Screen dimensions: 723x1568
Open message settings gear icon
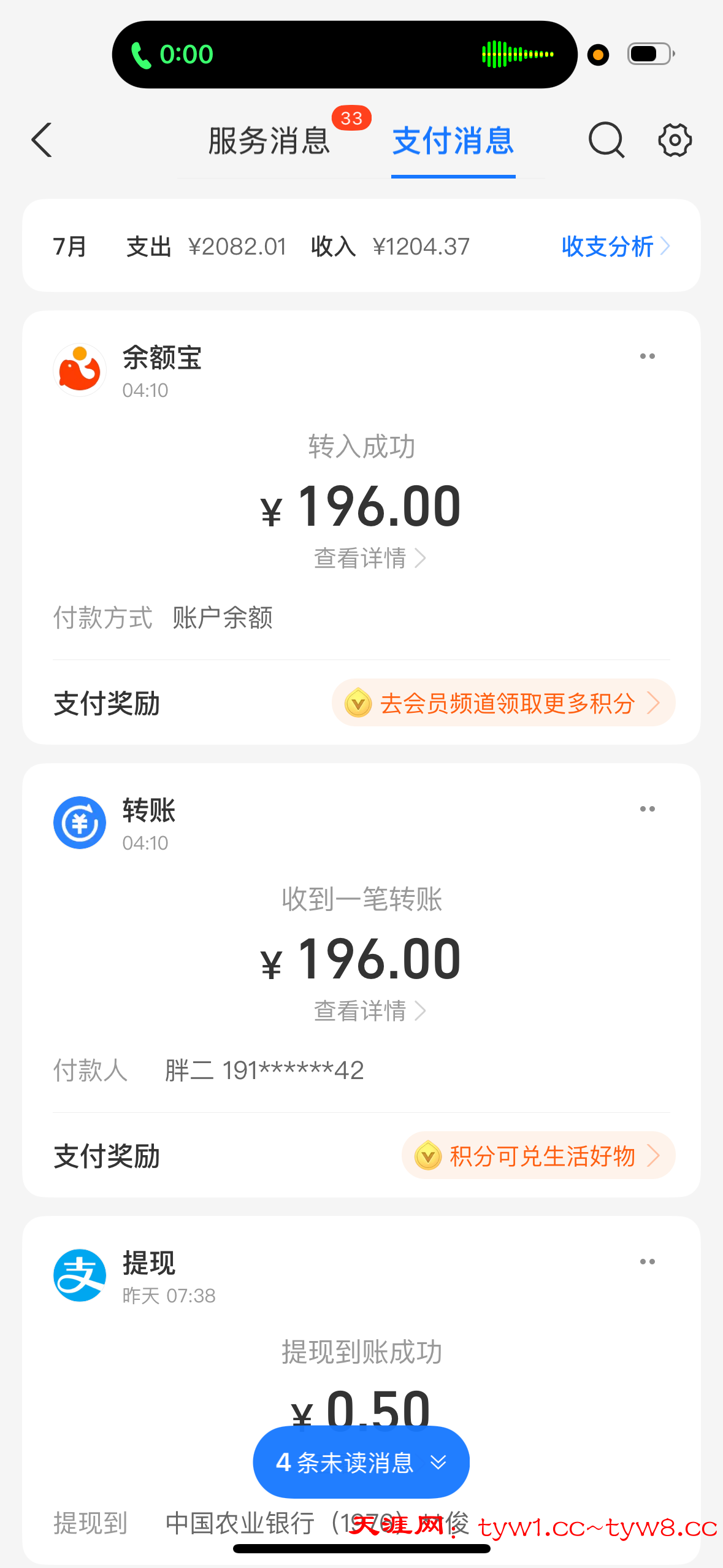pos(675,140)
